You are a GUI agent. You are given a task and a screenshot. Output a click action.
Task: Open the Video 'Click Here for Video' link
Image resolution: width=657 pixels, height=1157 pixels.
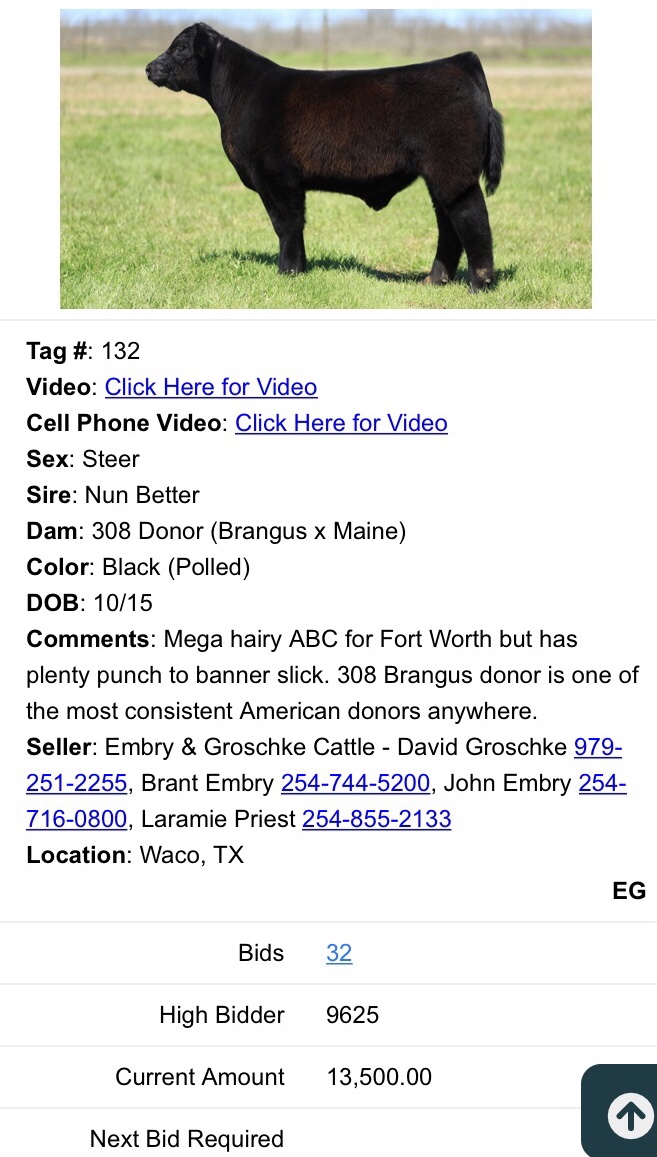[x=211, y=387]
